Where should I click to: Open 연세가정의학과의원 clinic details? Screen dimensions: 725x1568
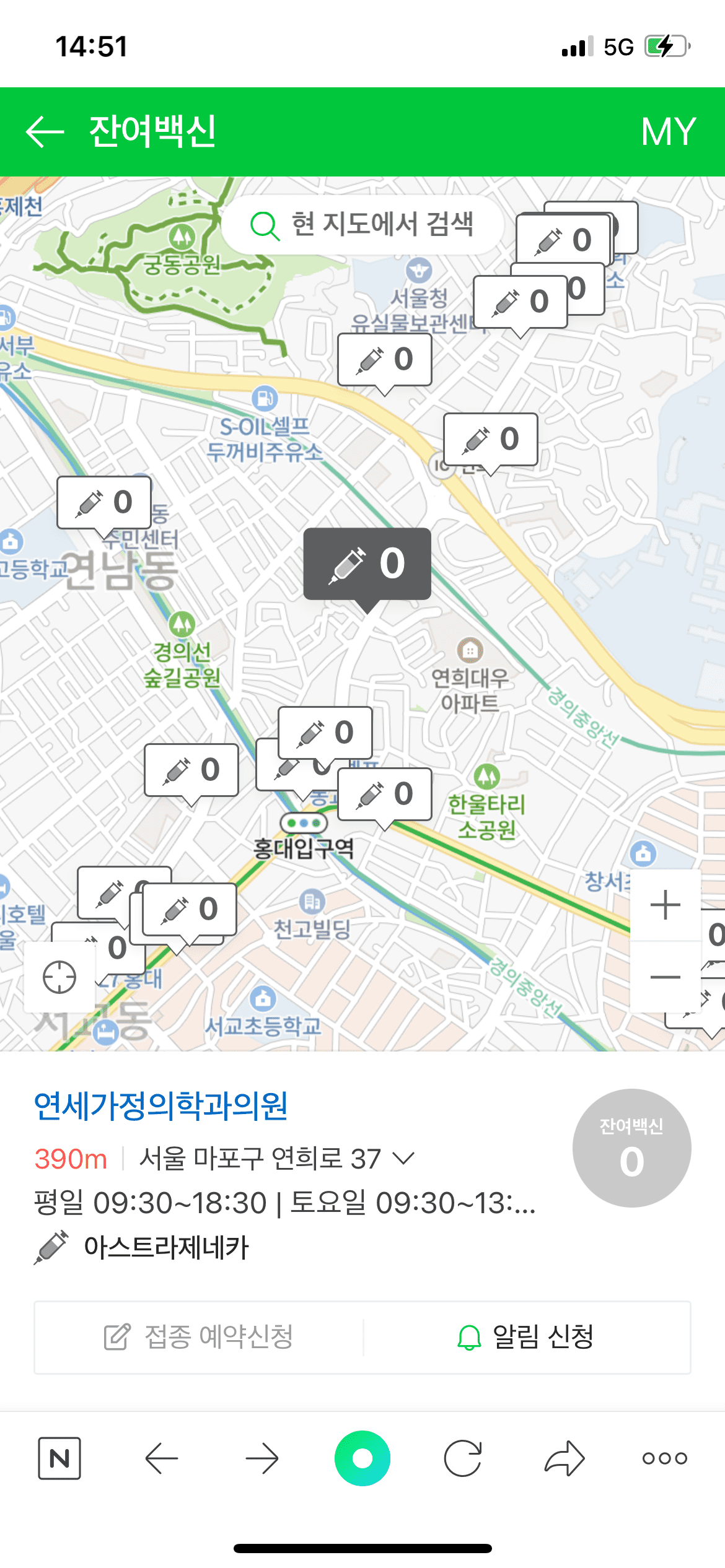(x=160, y=1107)
